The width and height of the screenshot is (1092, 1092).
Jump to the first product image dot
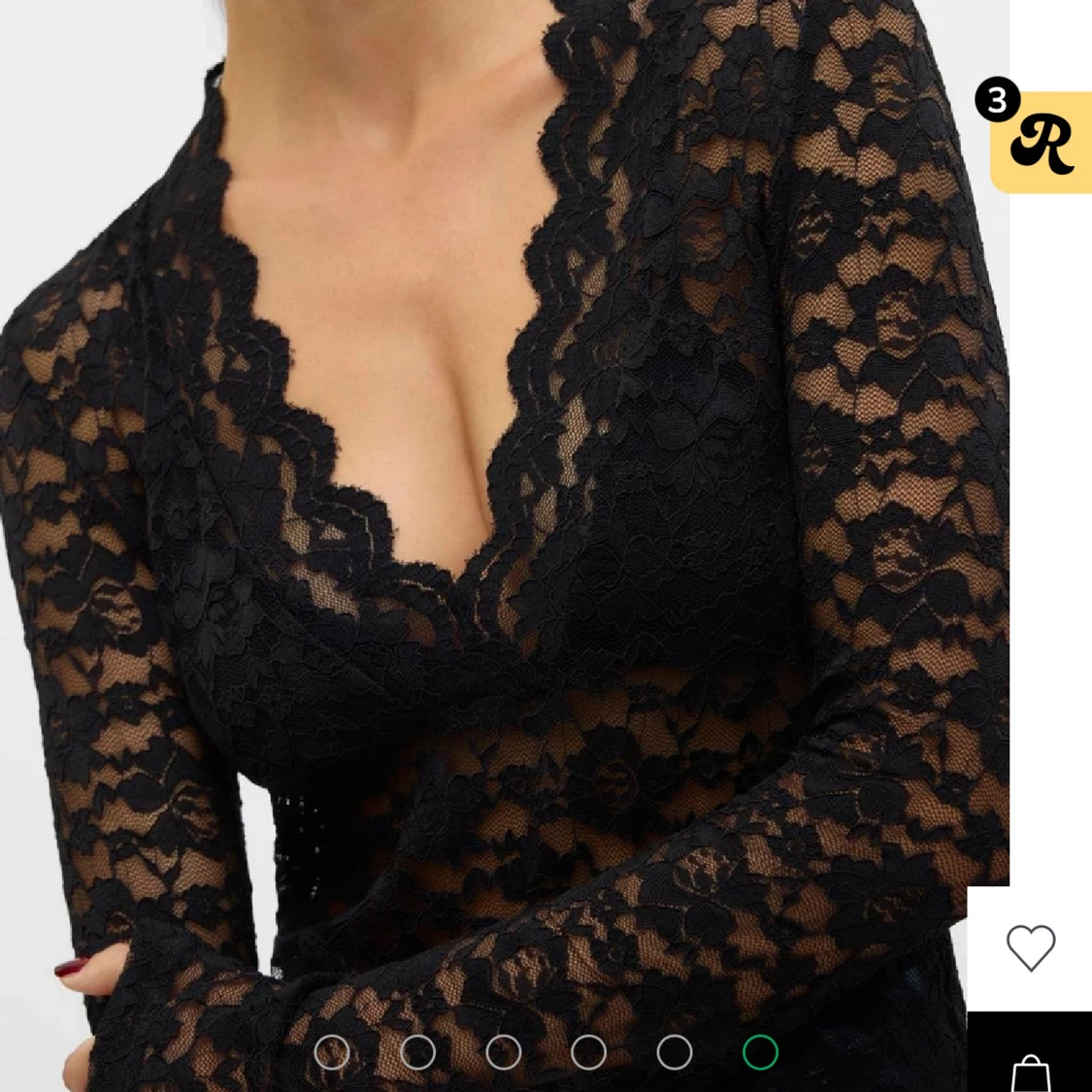332,1052
